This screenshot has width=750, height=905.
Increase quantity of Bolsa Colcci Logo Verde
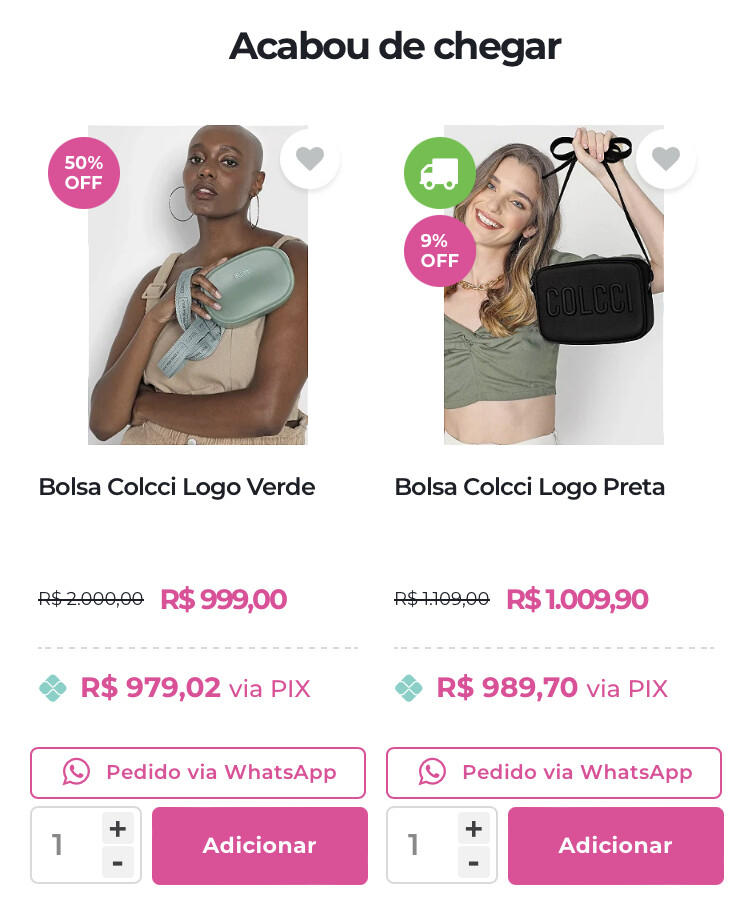pyautogui.click(x=118, y=829)
